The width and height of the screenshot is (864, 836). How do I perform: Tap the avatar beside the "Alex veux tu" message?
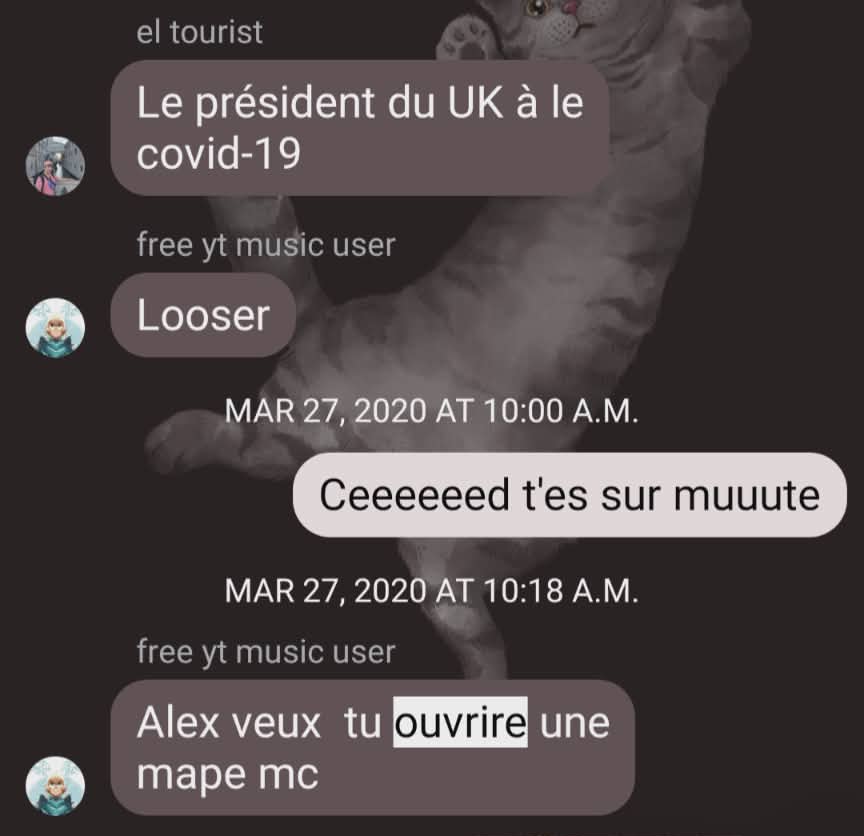click(x=55, y=786)
